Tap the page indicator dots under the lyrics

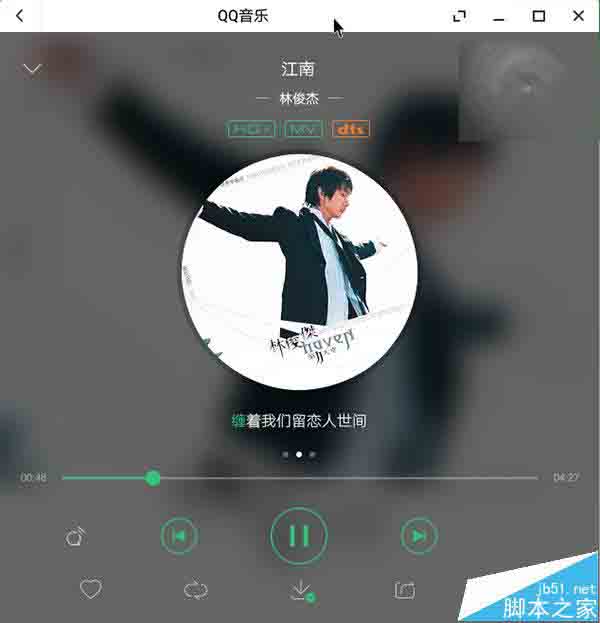click(299, 454)
